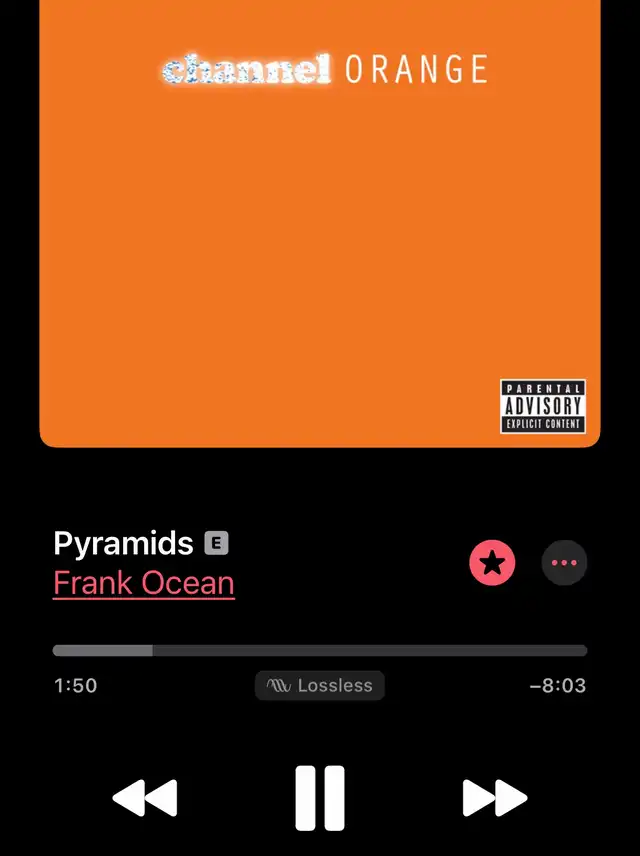Open the three-dot more options menu
Viewport: 640px width, 856px height.
pyautogui.click(x=564, y=563)
